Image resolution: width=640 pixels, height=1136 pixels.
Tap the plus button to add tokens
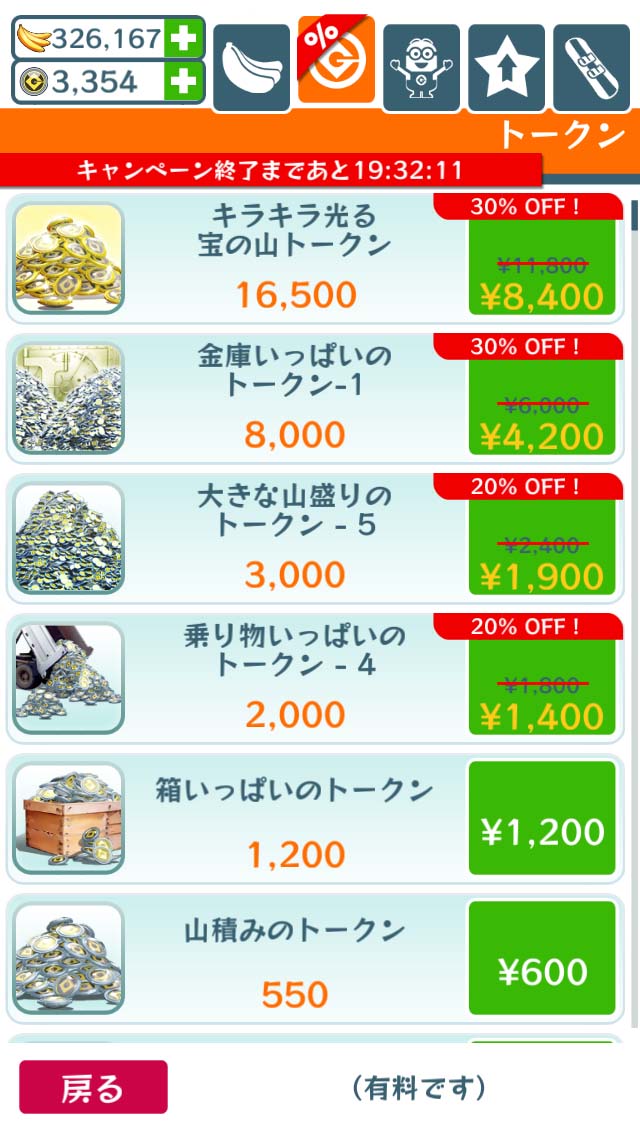pos(182,82)
